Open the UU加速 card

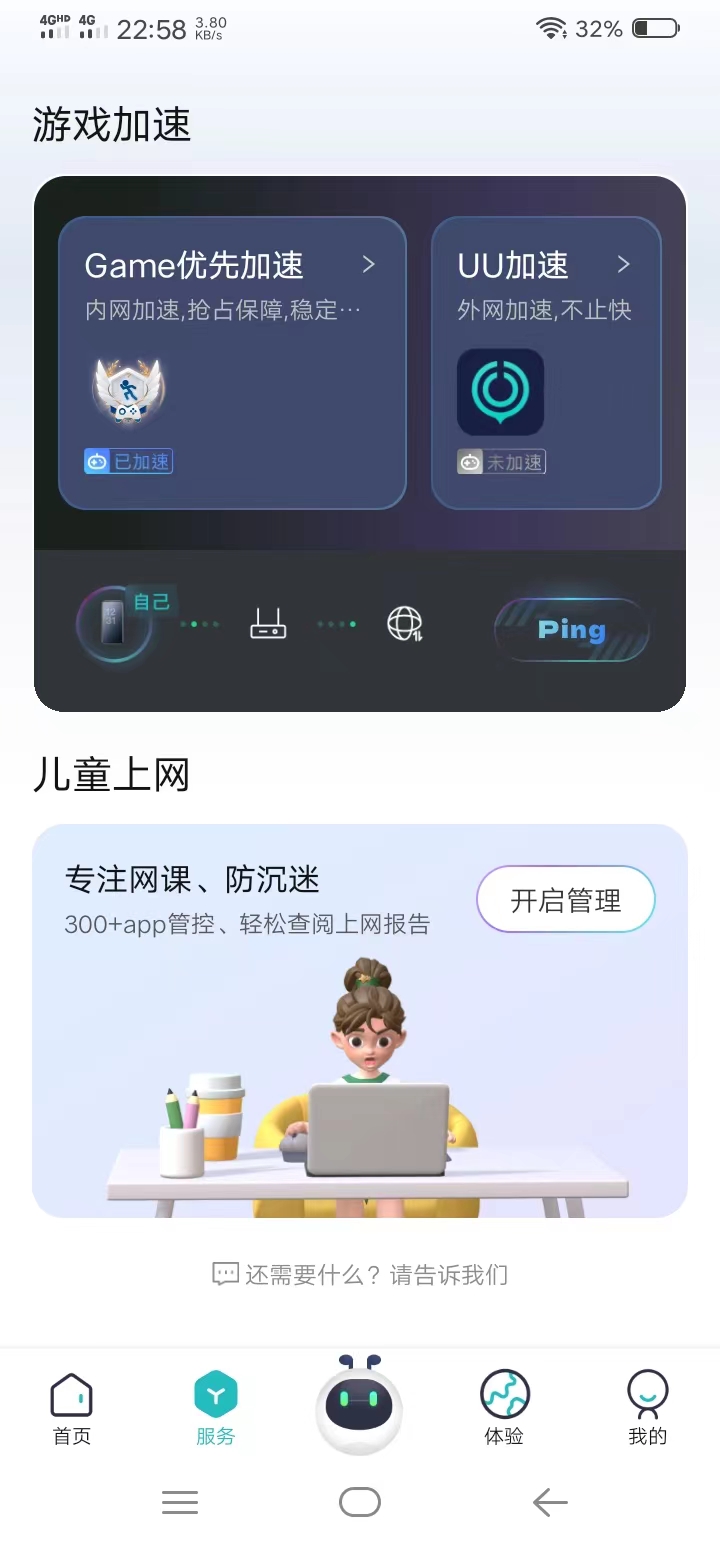tap(546, 362)
